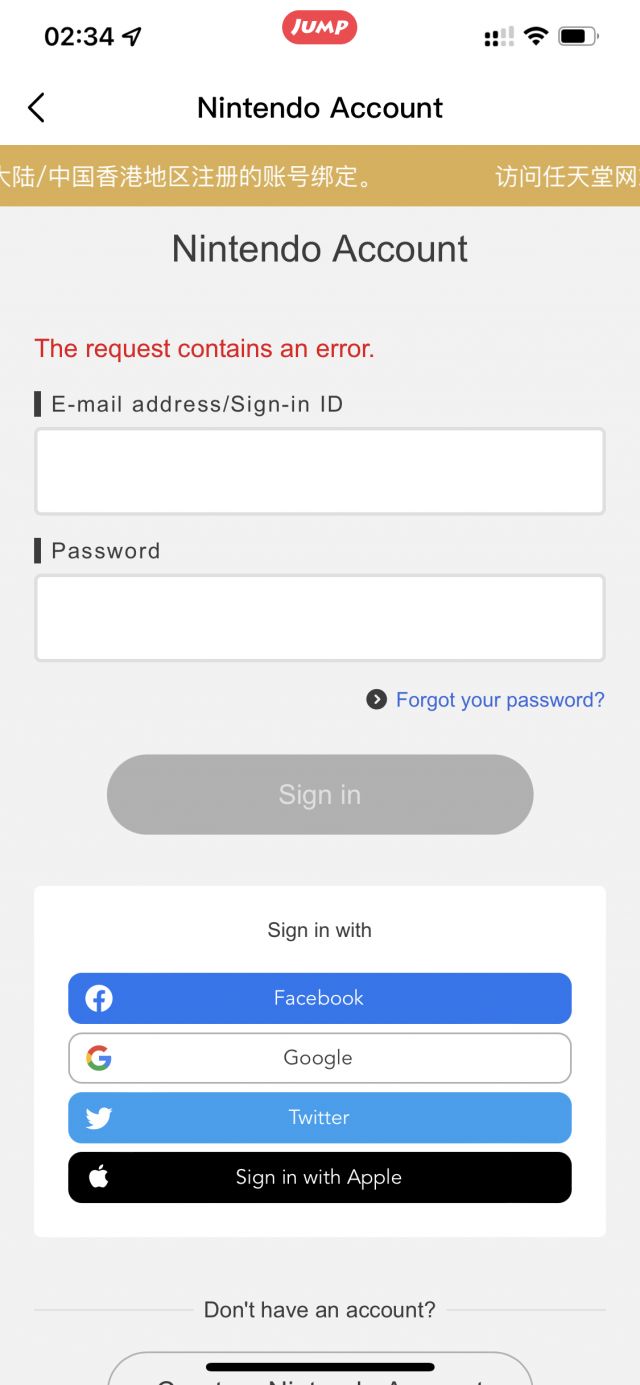Tap the Sign in button
The height and width of the screenshot is (1385, 640).
click(x=320, y=795)
